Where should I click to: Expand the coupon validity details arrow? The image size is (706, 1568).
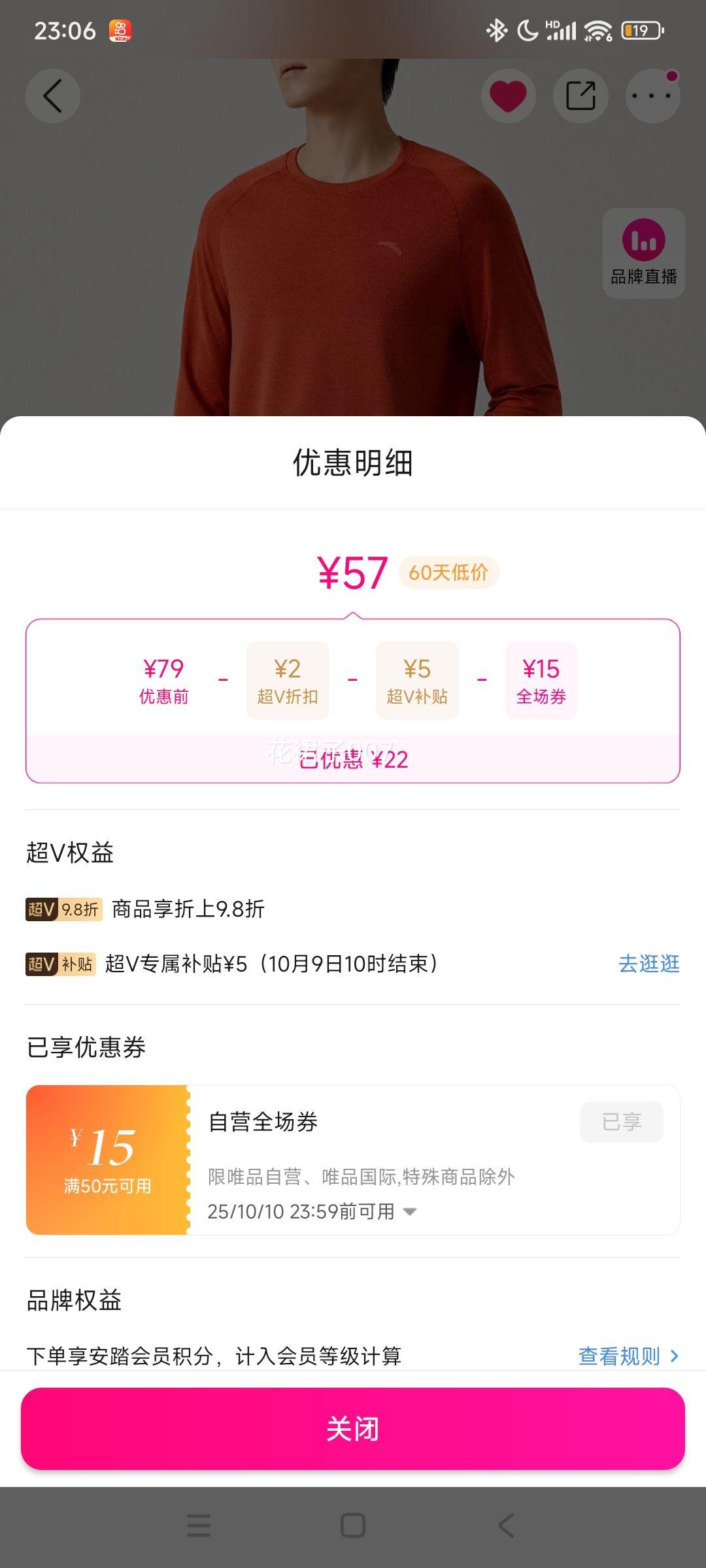(410, 1212)
